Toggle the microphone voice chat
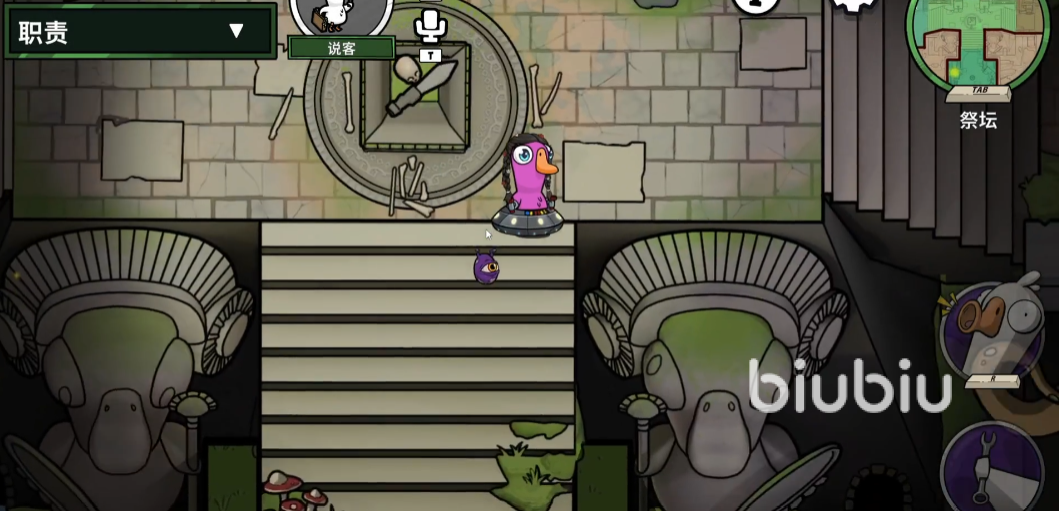This screenshot has width=1059, height=511. (x=430, y=27)
